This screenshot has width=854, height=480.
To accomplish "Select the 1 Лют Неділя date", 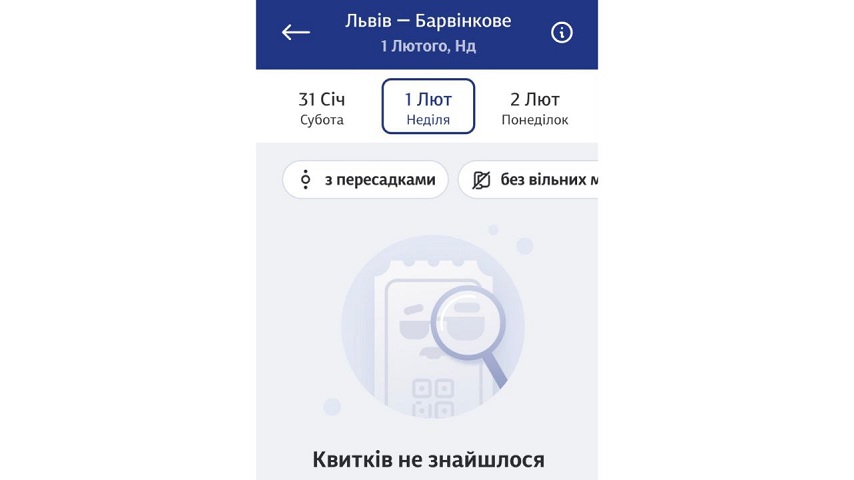I will tap(428, 107).
